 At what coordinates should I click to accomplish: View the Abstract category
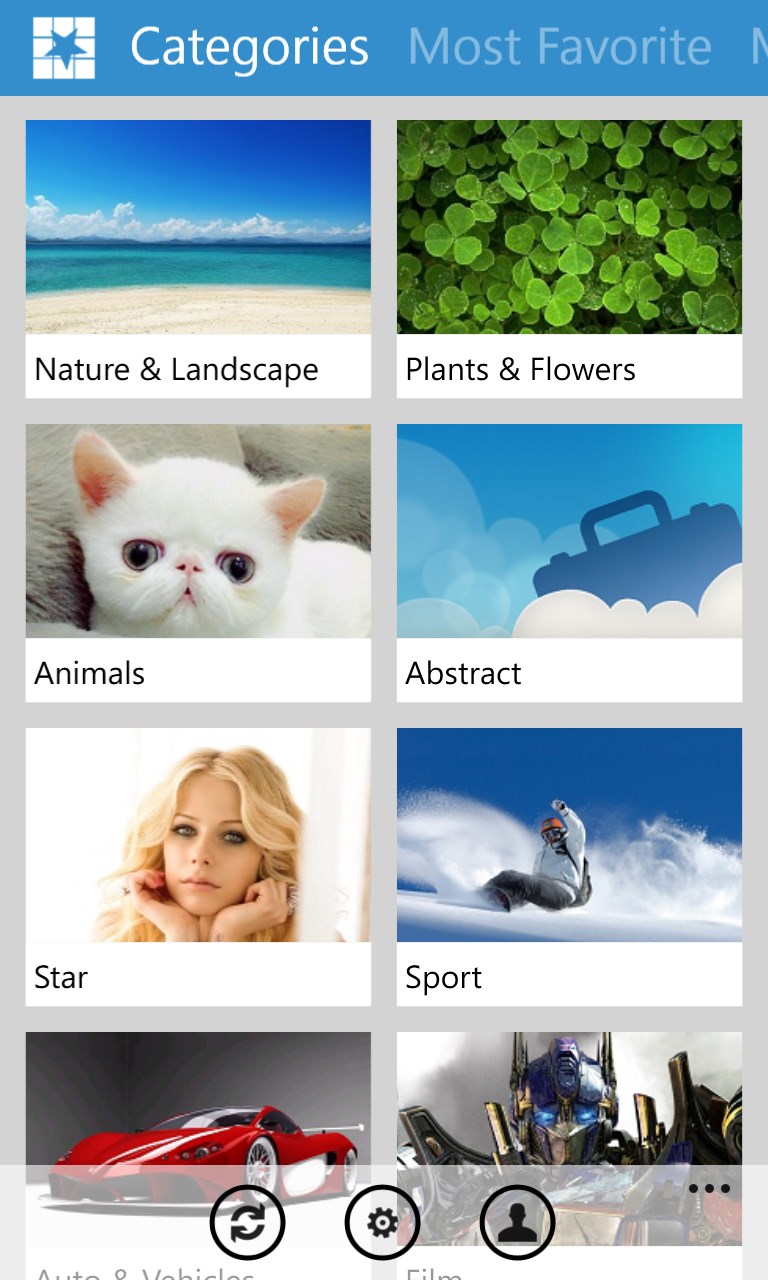pyautogui.click(x=569, y=562)
